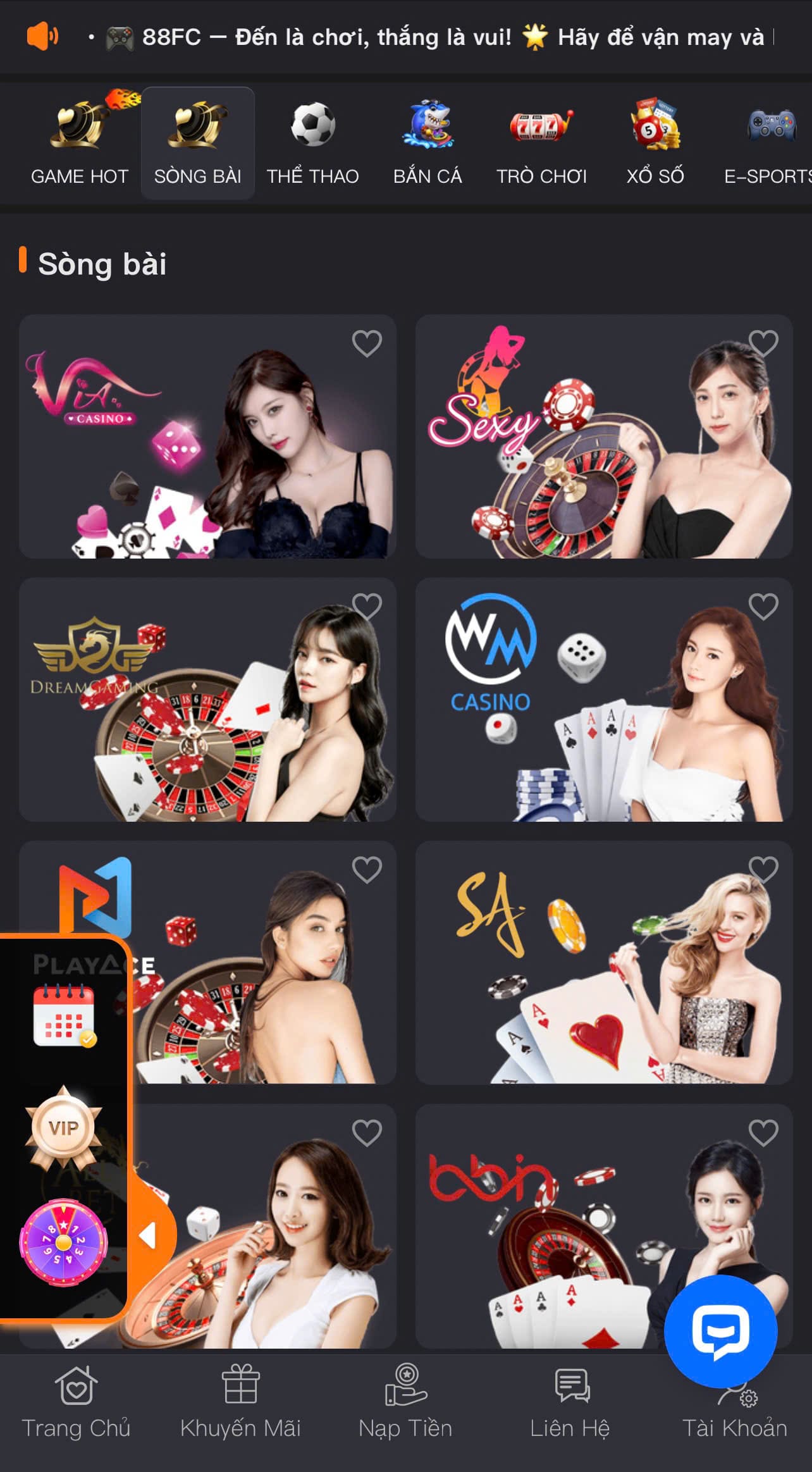Favorite the Sexy casino tile

763,343
